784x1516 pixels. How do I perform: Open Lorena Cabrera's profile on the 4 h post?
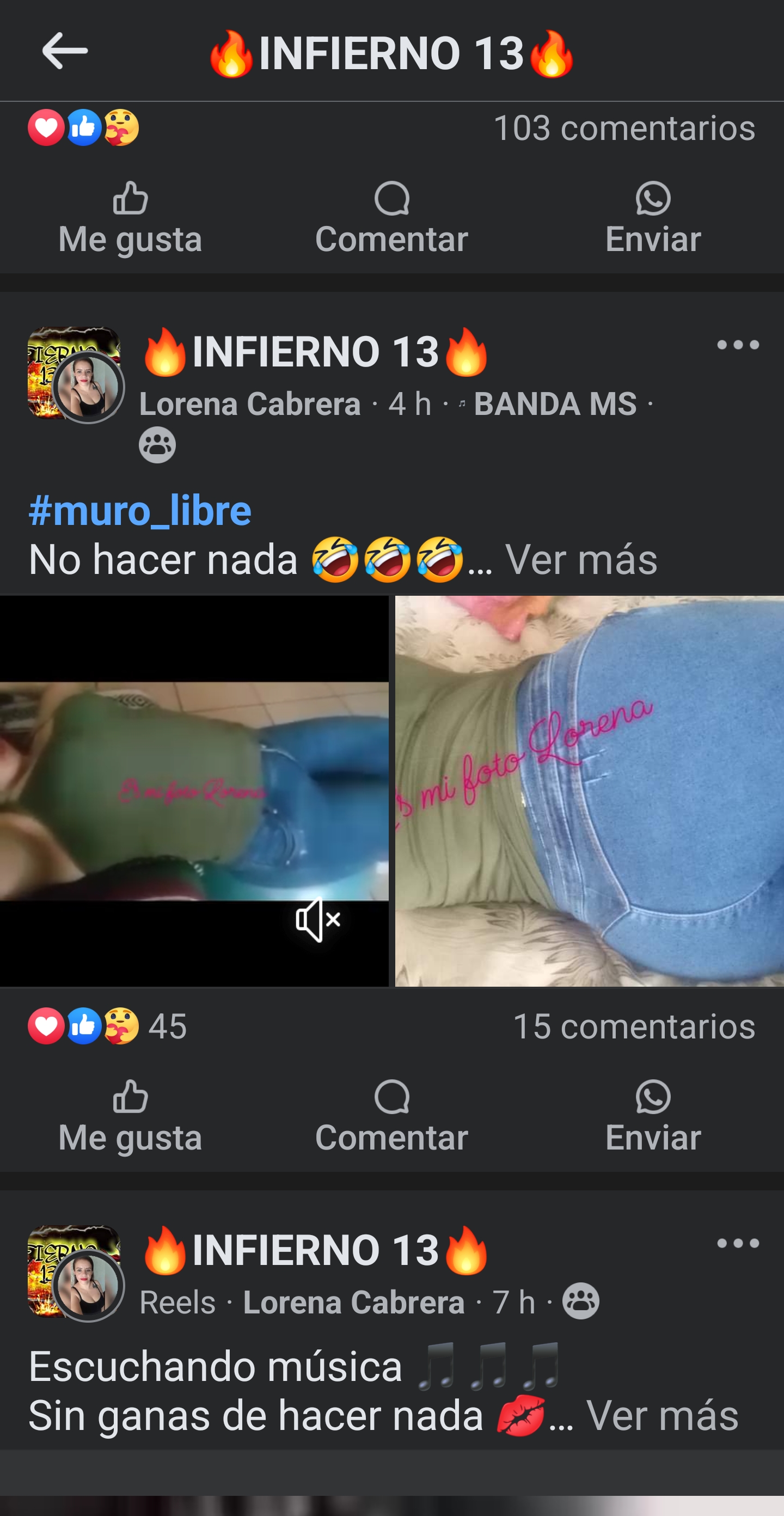pos(250,404)
